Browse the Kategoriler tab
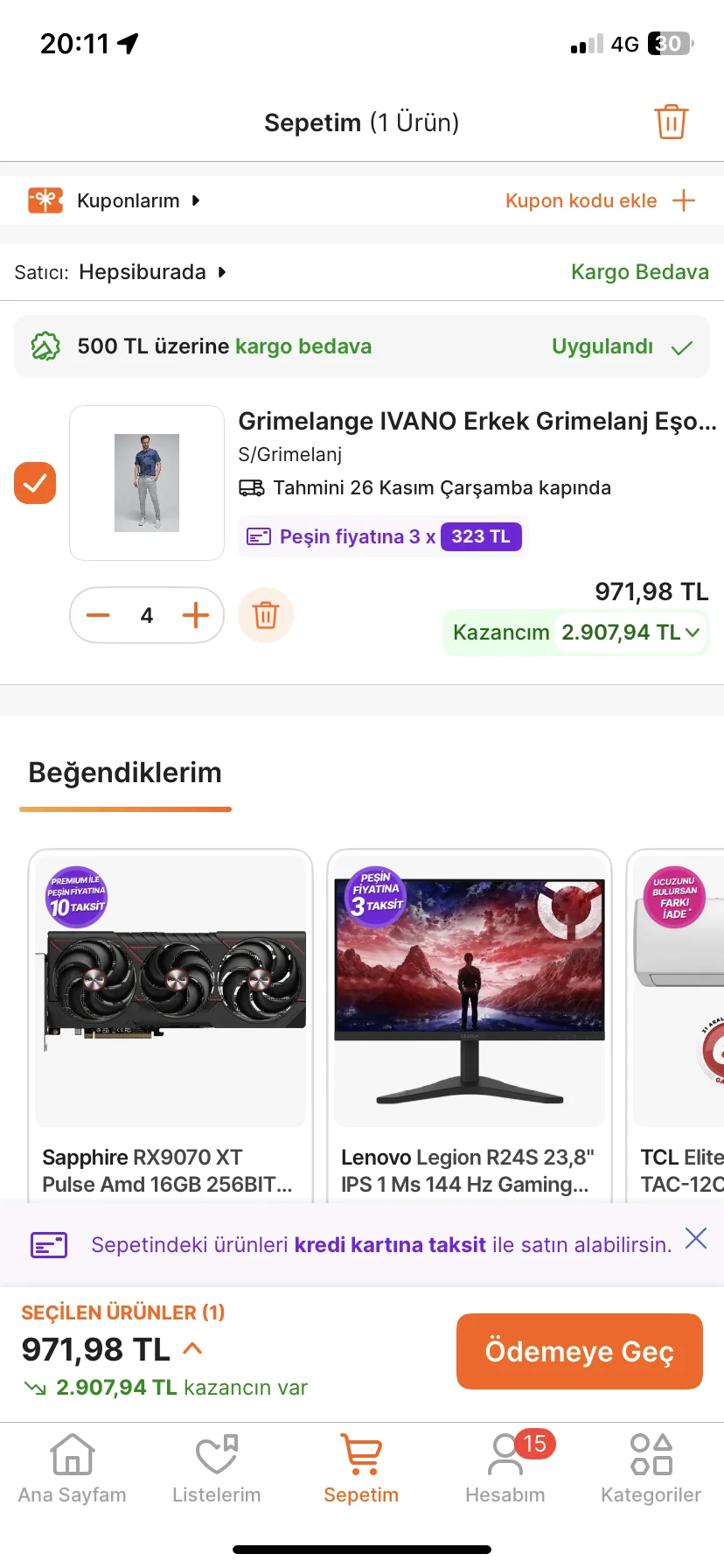The image size is (724, 1568). pyautogui.click(x=651, y=1470)
